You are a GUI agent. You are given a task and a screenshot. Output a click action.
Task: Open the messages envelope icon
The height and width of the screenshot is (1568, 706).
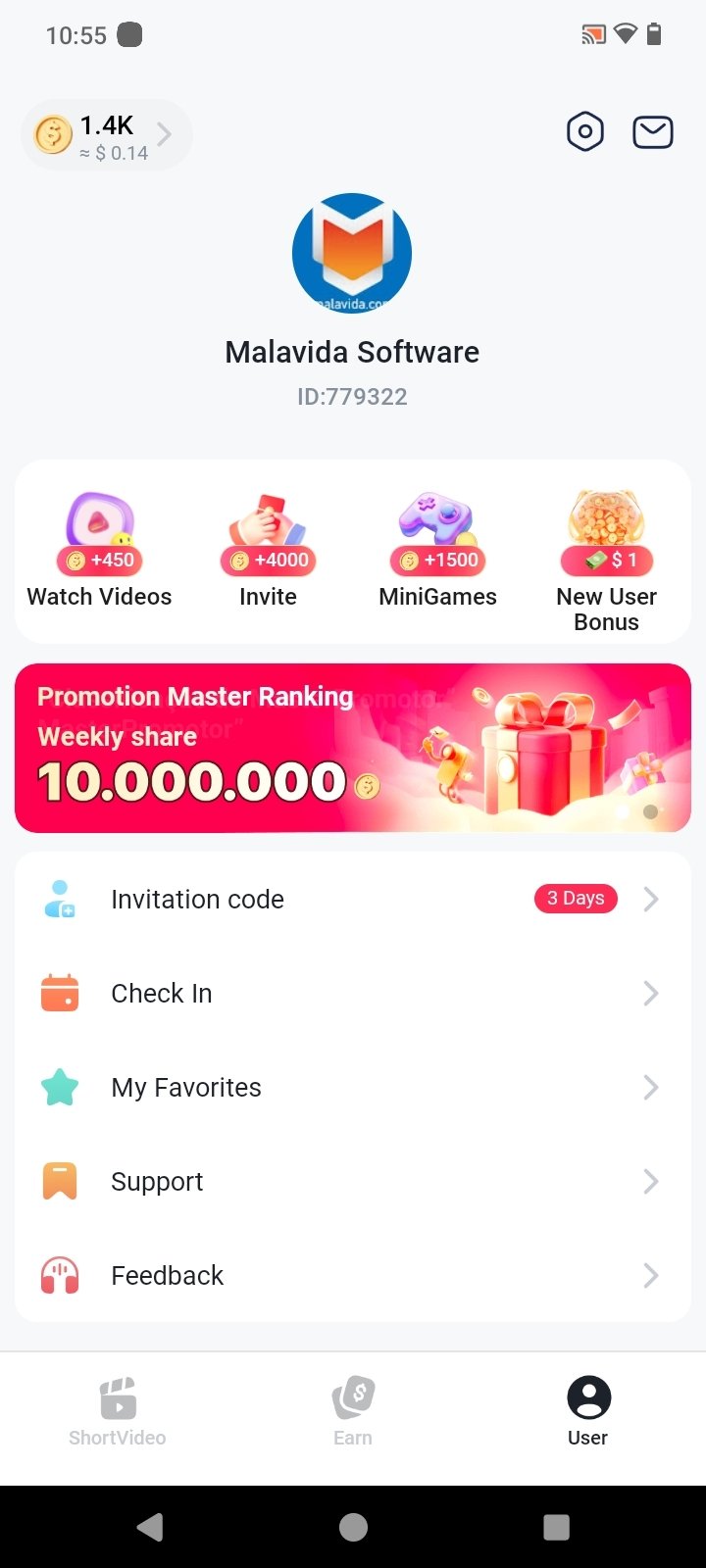[652, 131]
